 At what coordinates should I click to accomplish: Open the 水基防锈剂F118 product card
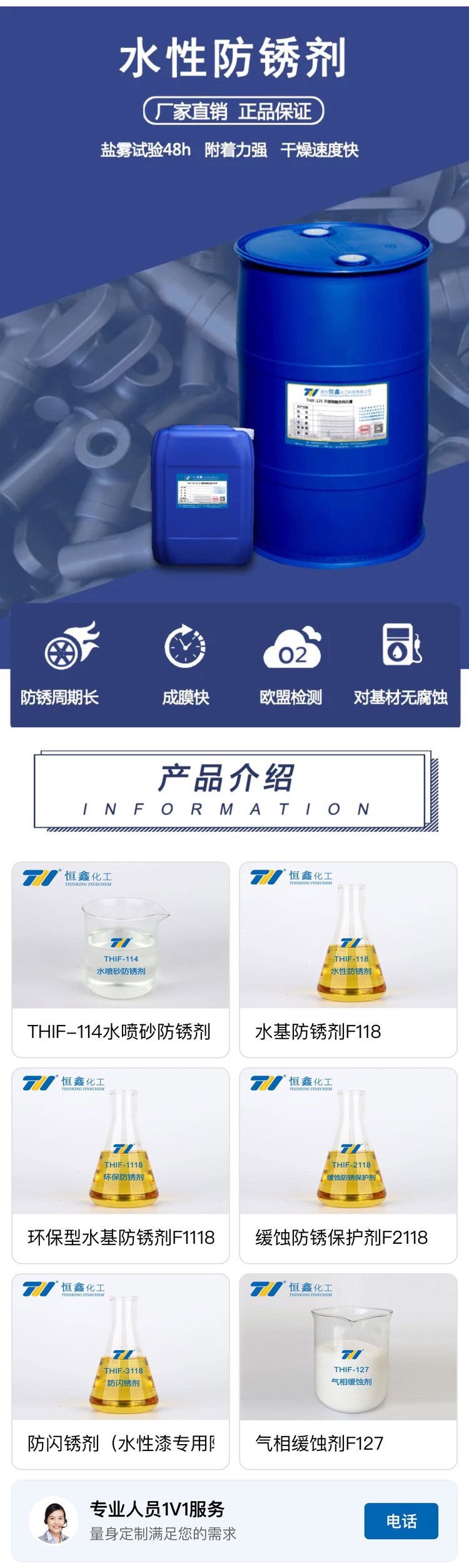pos(348,959)
